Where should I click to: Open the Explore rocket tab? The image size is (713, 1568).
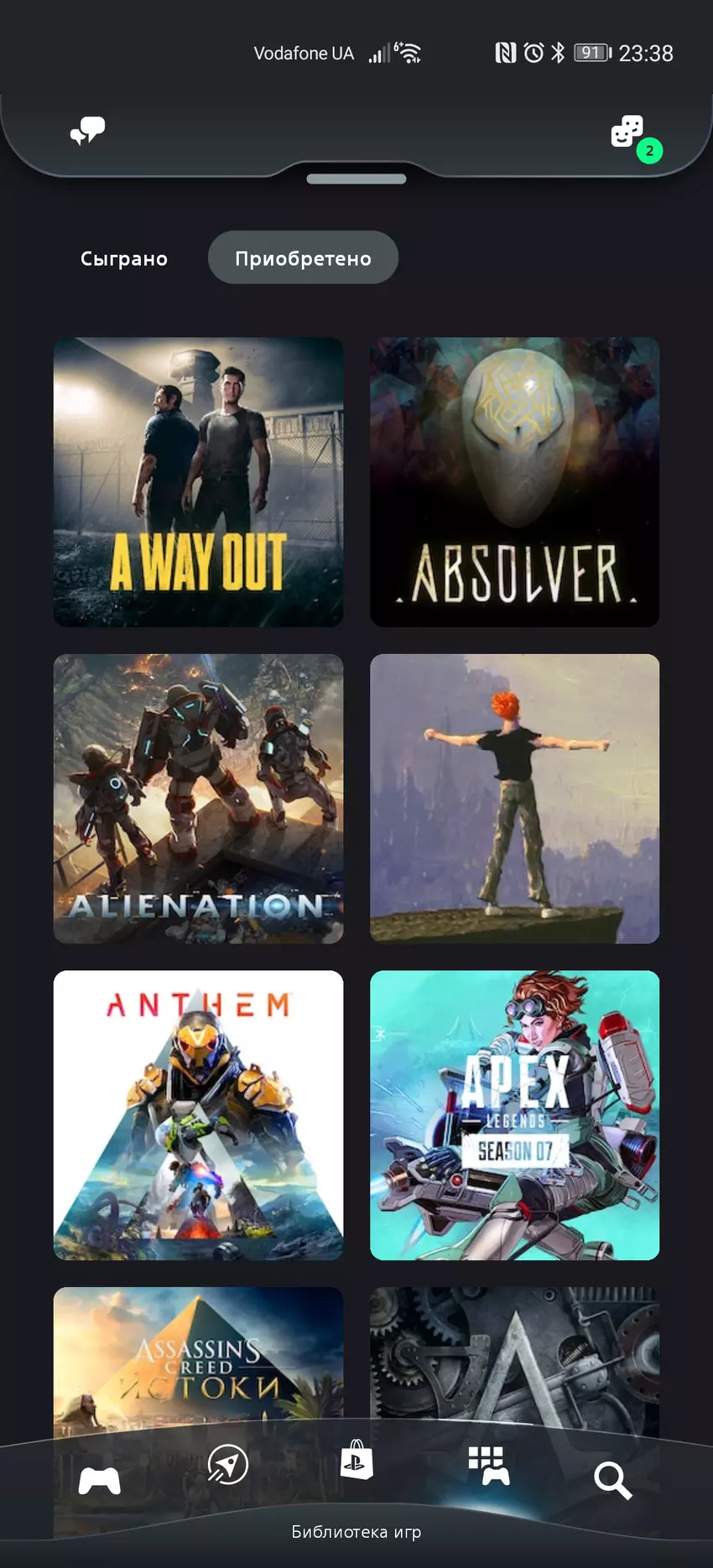coord(227,1465)
